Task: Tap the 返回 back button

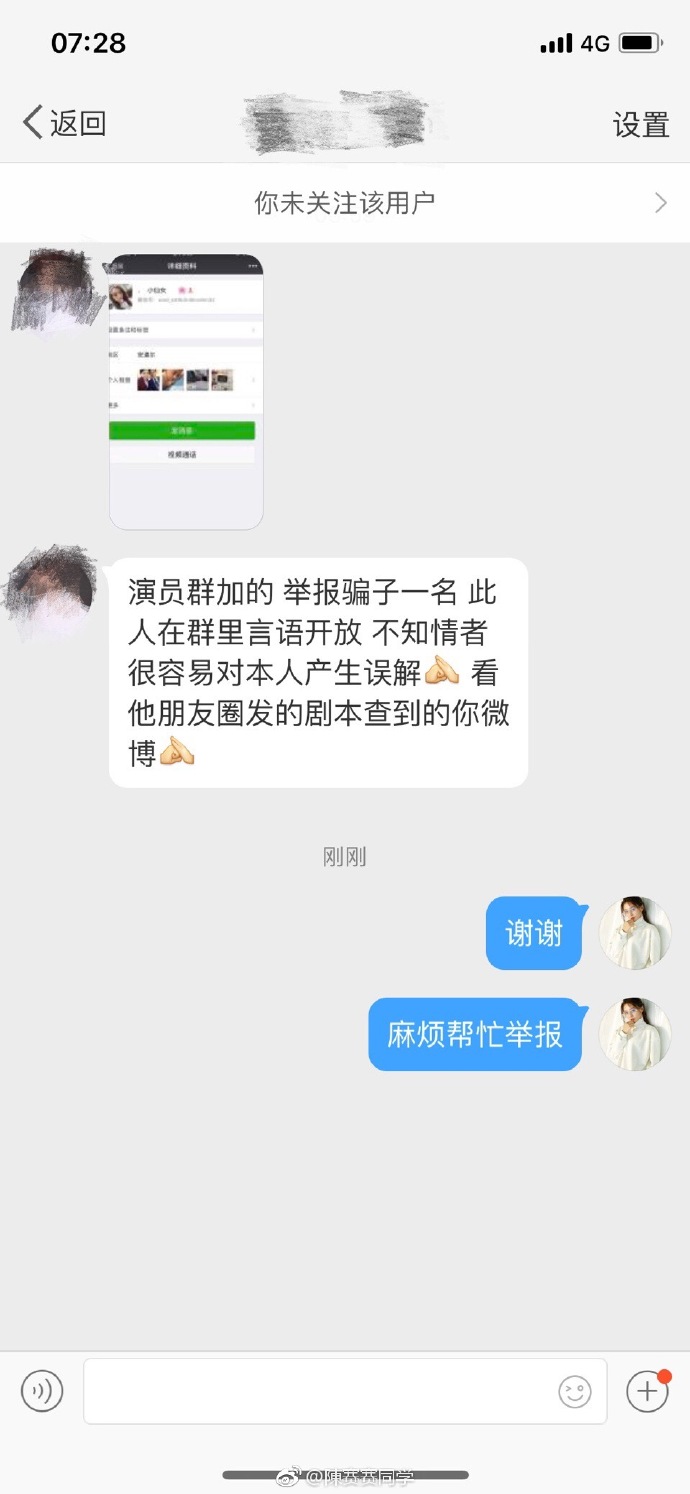Action: (64, 124)
